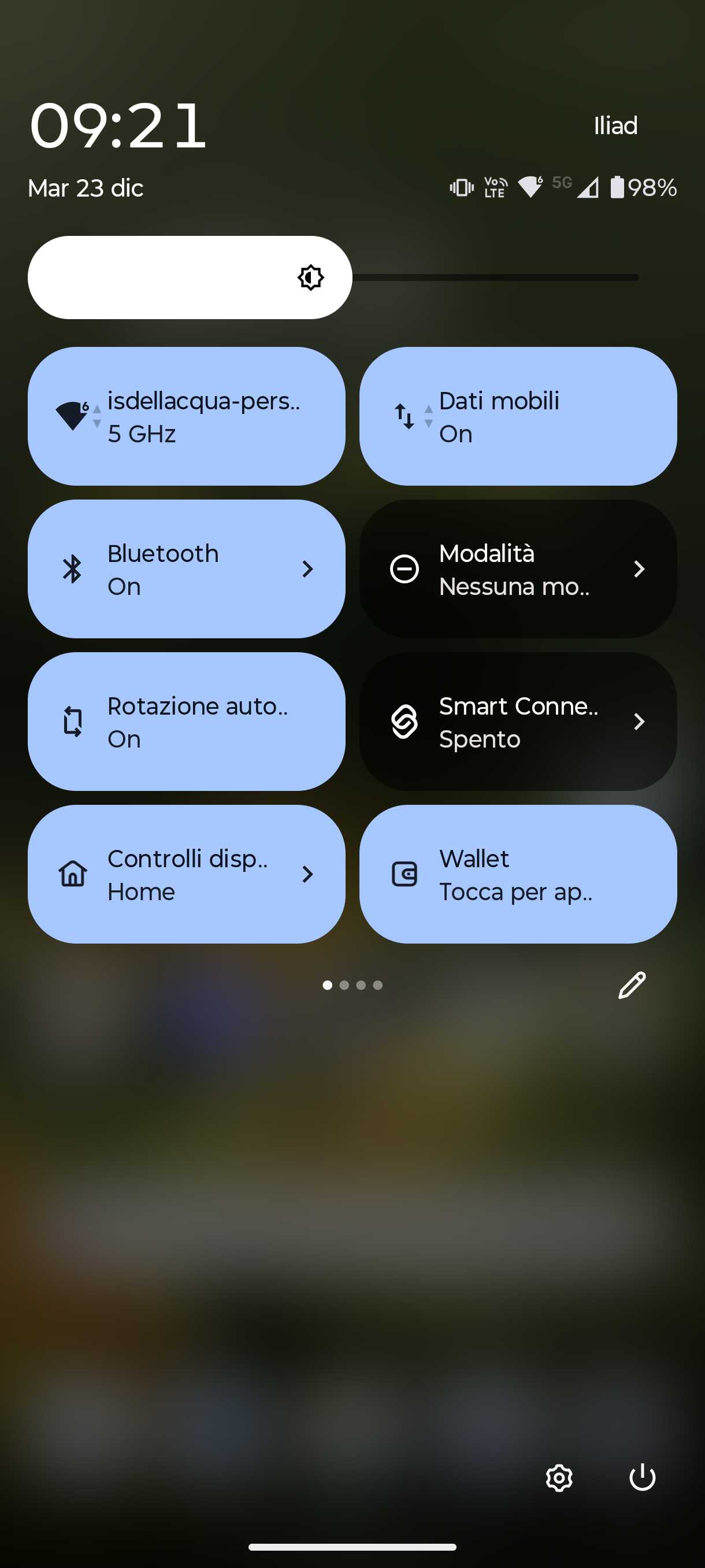Toggle the Bluetooth tile
The width and height of the screenshot is (705, 1568).
tap(186, 569)
